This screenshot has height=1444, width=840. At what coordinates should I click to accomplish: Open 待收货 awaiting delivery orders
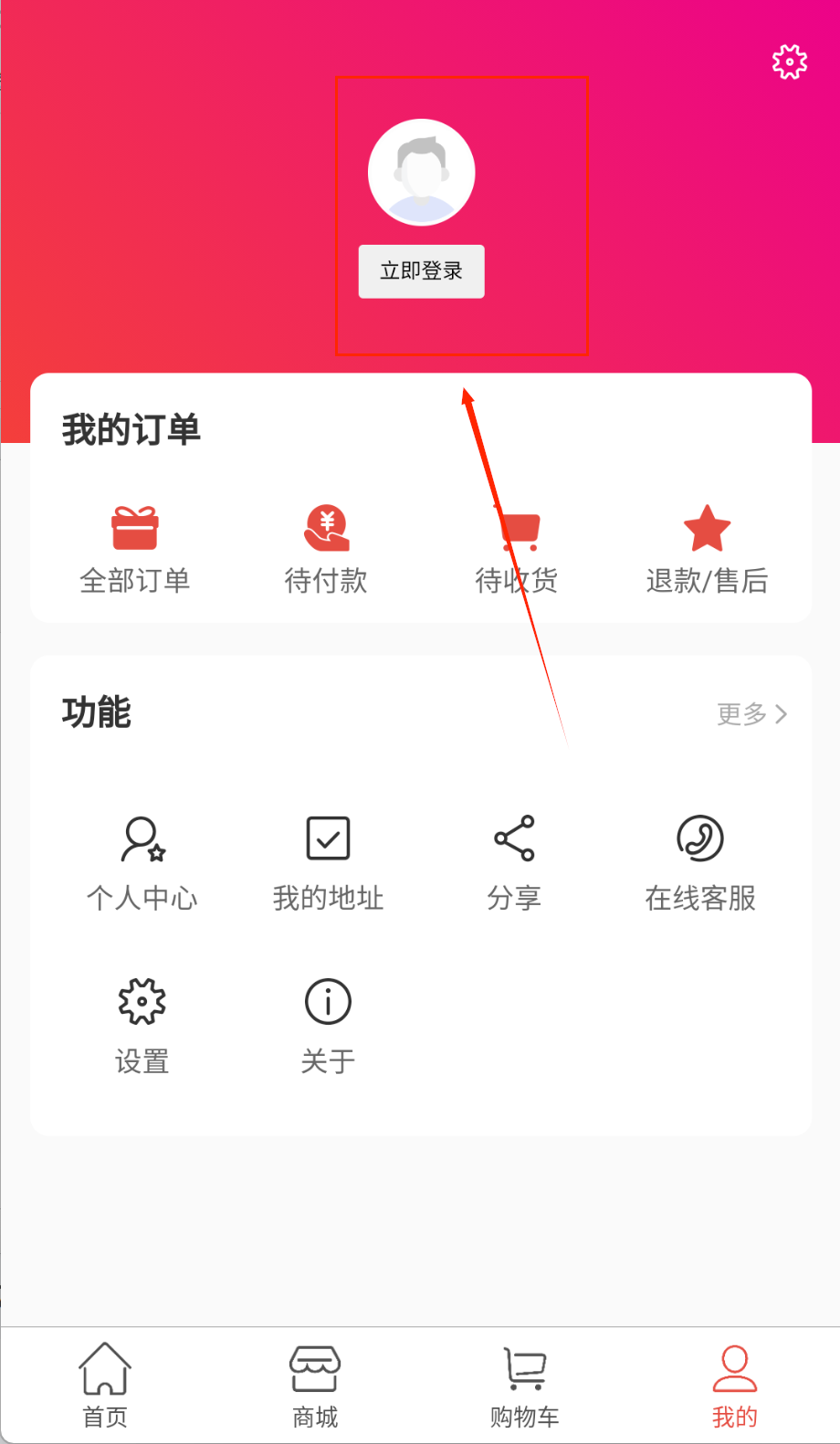pos(517,549)
